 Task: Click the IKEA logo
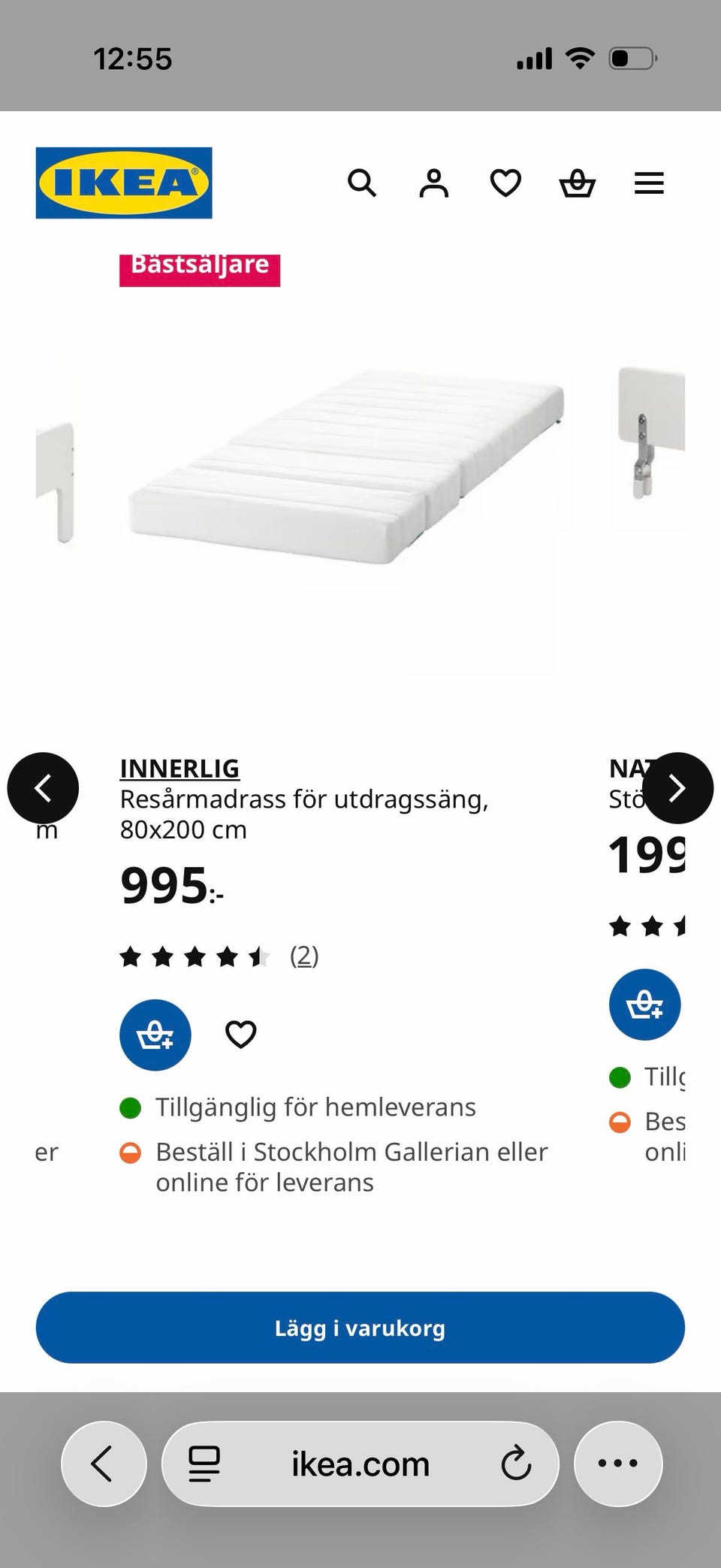tap(122, 183)
